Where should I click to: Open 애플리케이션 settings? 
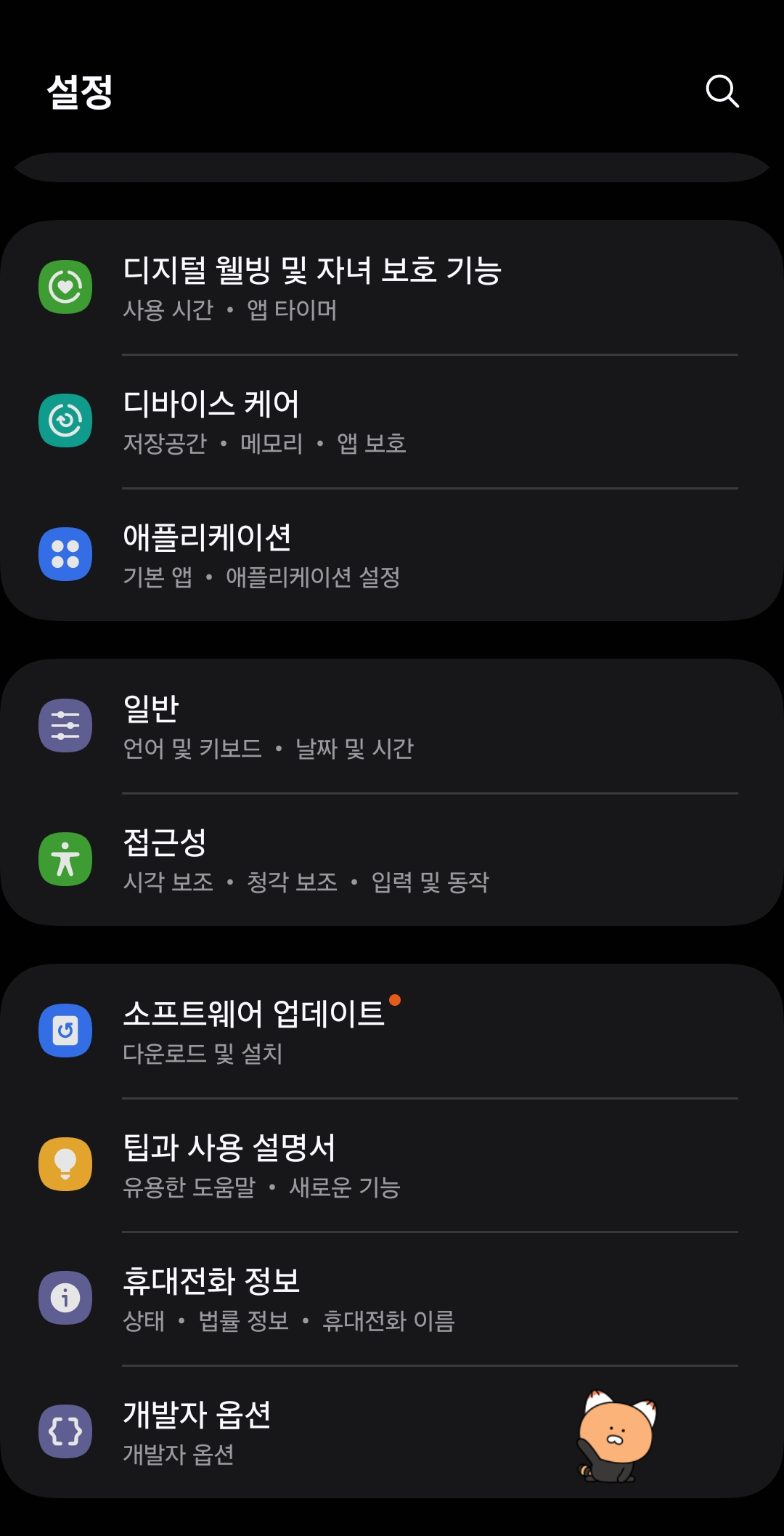[312, 553]
